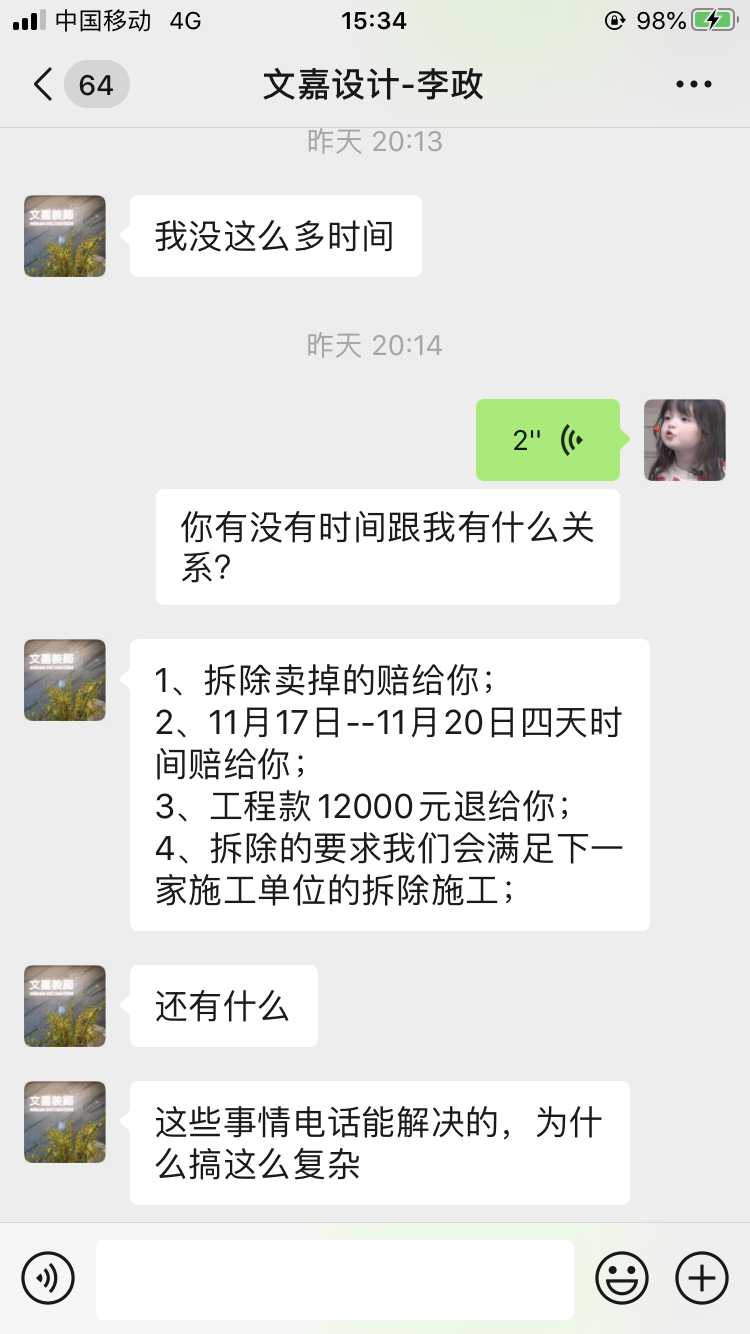Image resolution: width=750 pixels, height=1334 pixels.
Task: Open the emoji sticker panel
Action: pos(621,1278)
